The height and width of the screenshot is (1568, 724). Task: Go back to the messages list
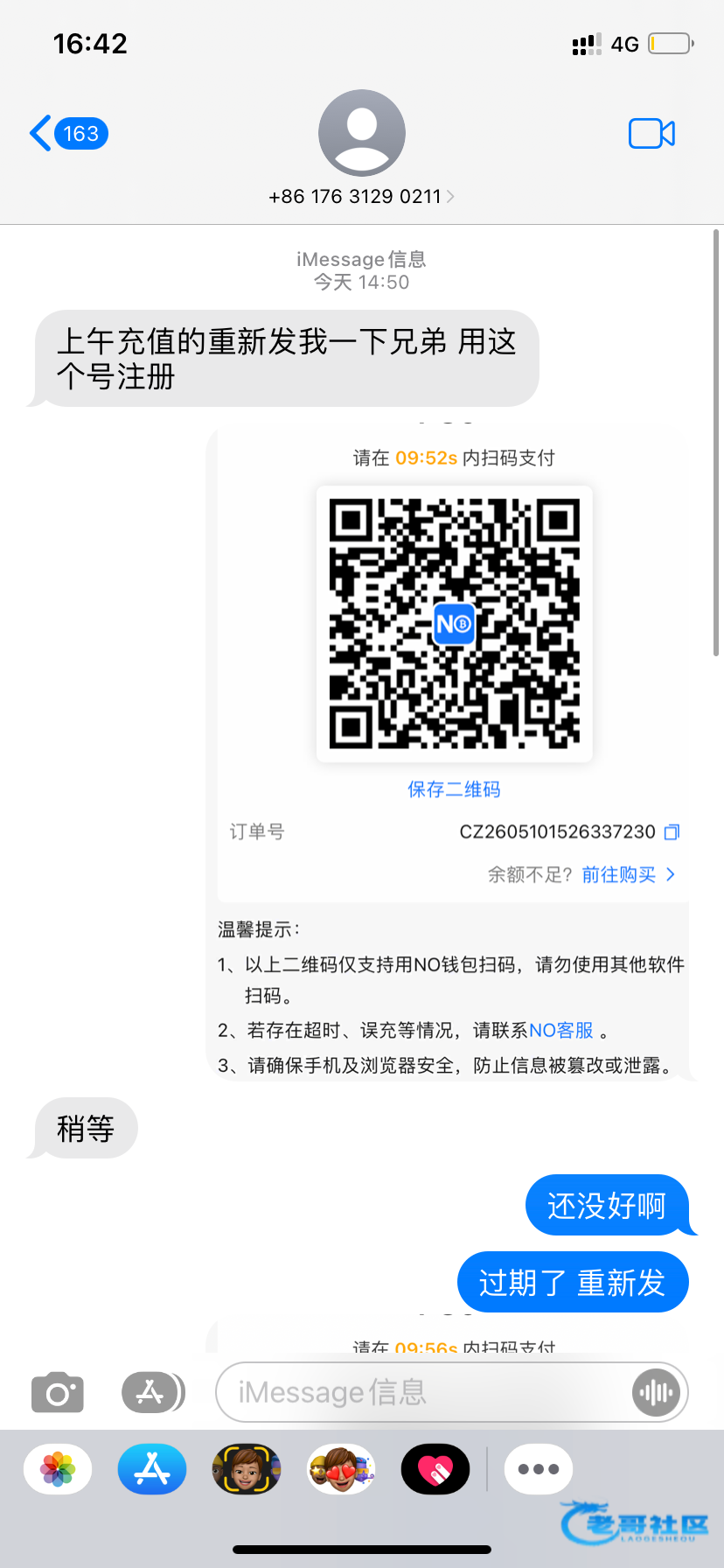(69, 133)
